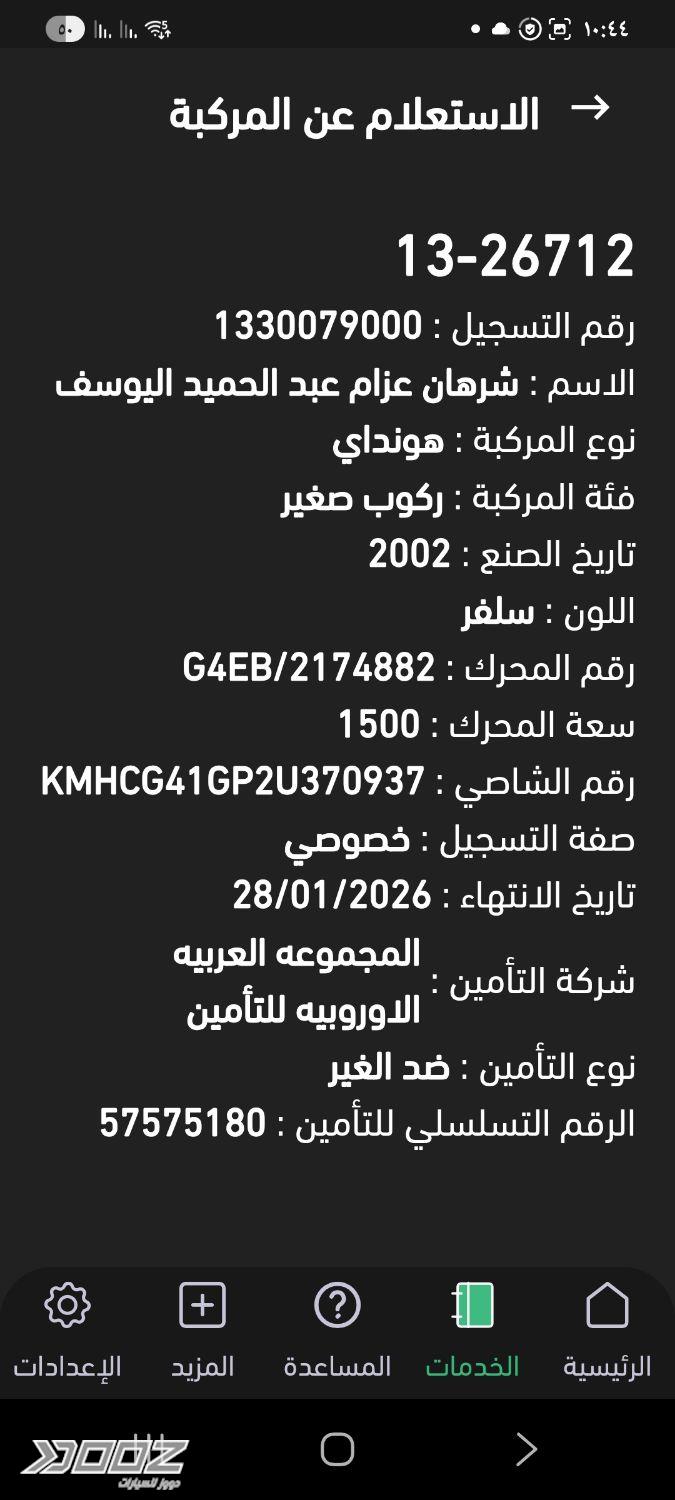Switch to the الرئيسية tab

coord(606,1328)
